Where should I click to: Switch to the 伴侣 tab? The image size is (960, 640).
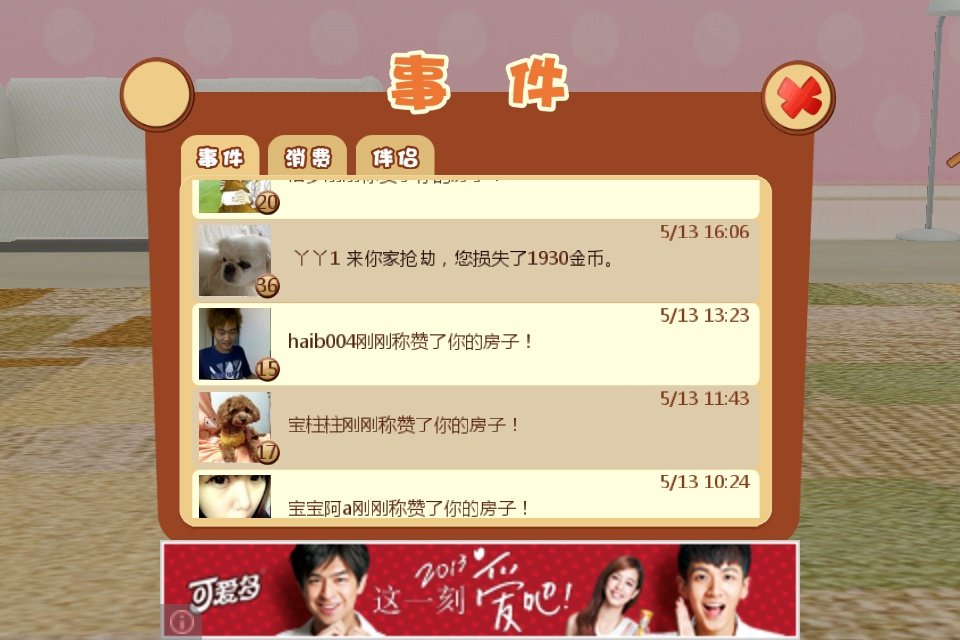(x=395, y=158)
